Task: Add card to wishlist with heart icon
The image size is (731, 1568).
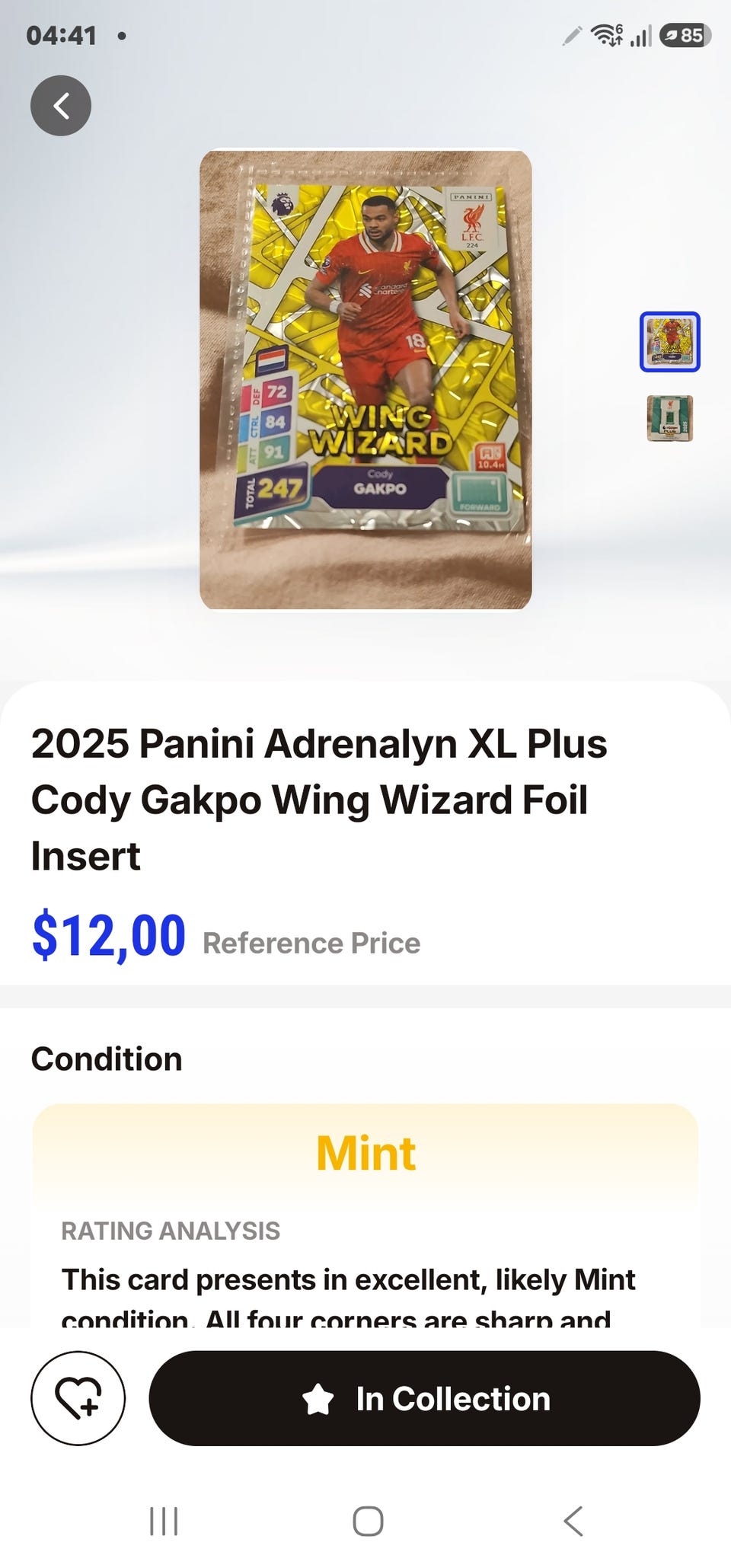Action: (x=78, y=1398)
